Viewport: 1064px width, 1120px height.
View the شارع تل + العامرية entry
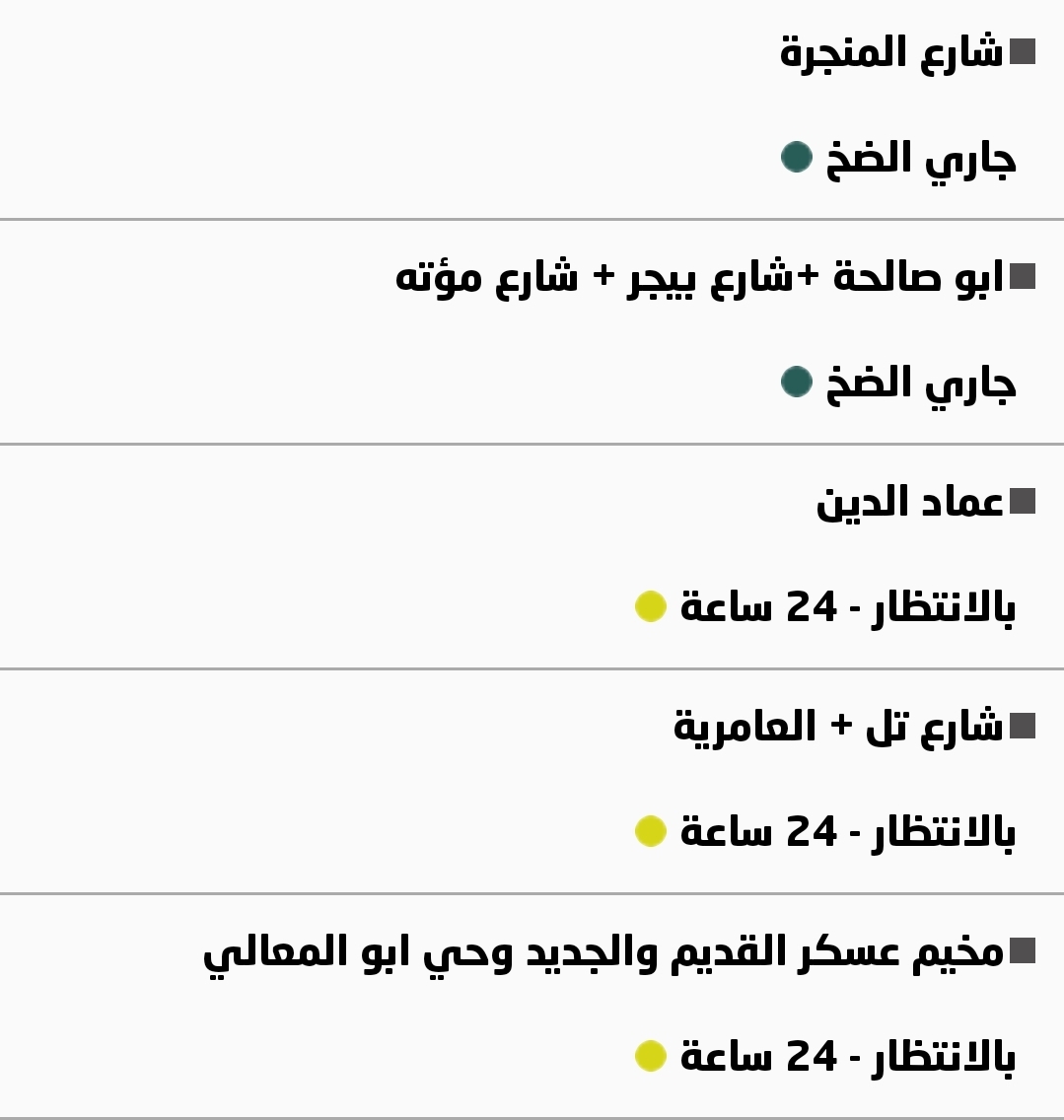(x=838, y=727)
